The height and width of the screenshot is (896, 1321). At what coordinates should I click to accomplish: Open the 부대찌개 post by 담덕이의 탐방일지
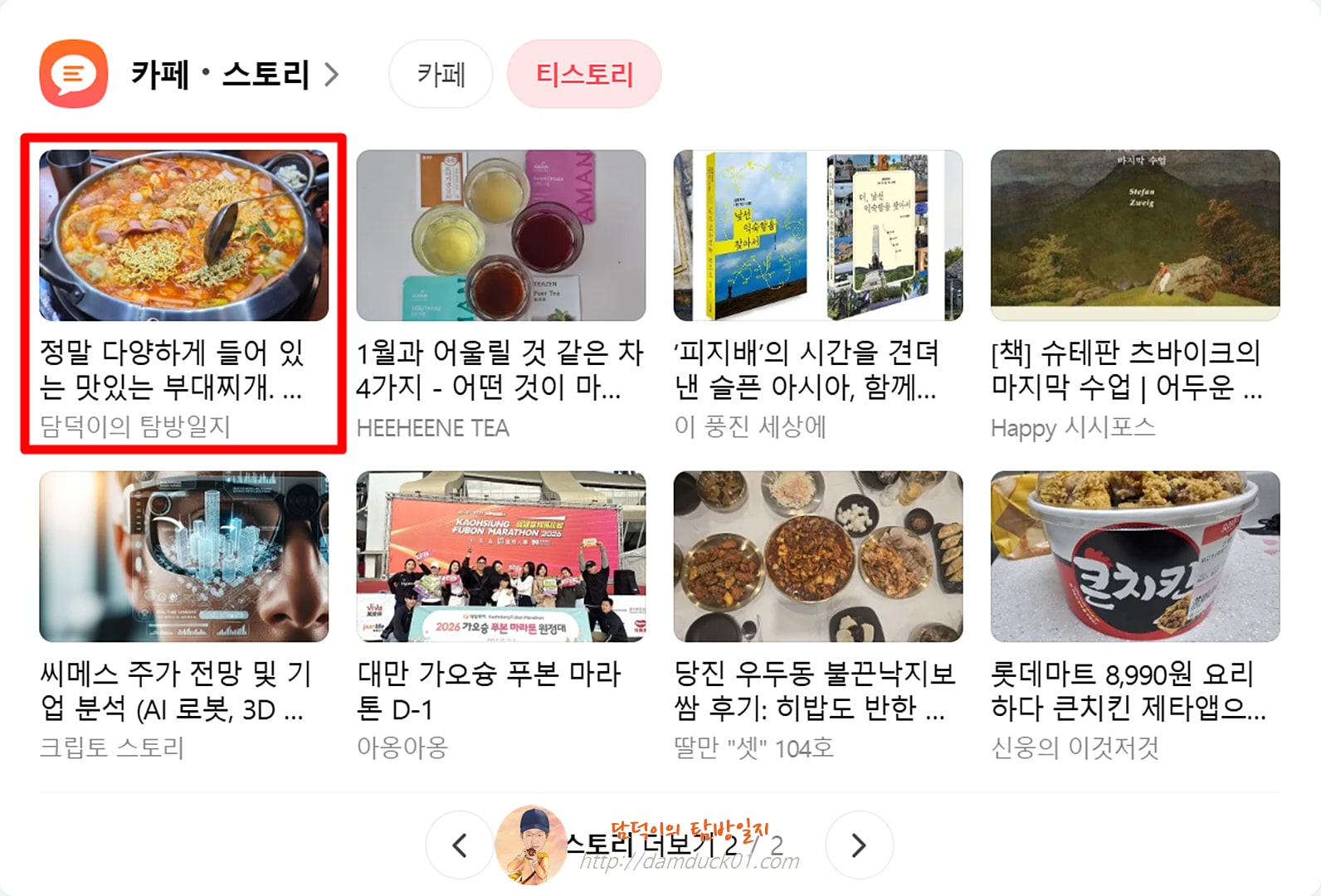point(183,295)
